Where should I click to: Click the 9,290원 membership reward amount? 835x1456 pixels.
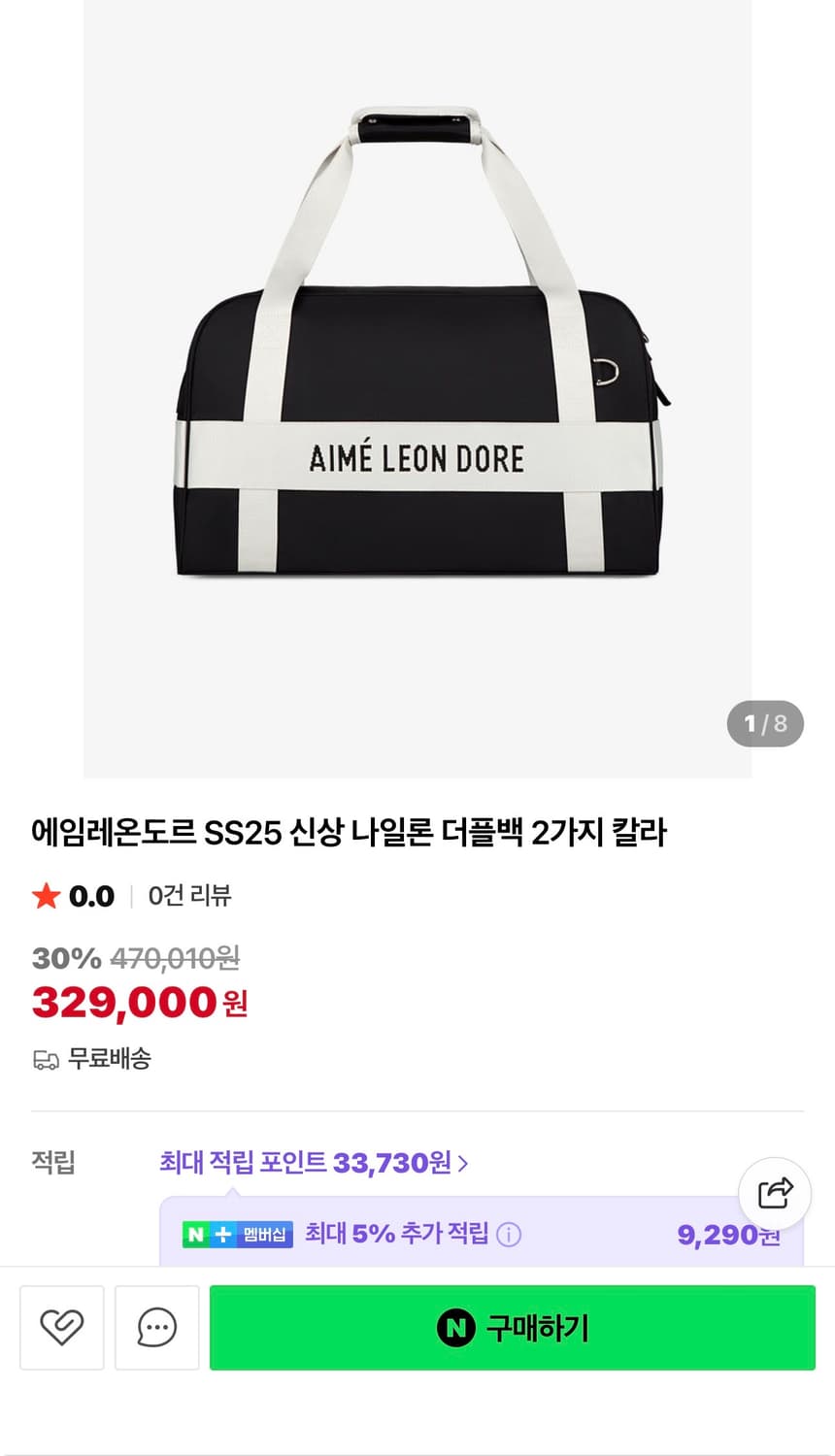(729, 1234)
